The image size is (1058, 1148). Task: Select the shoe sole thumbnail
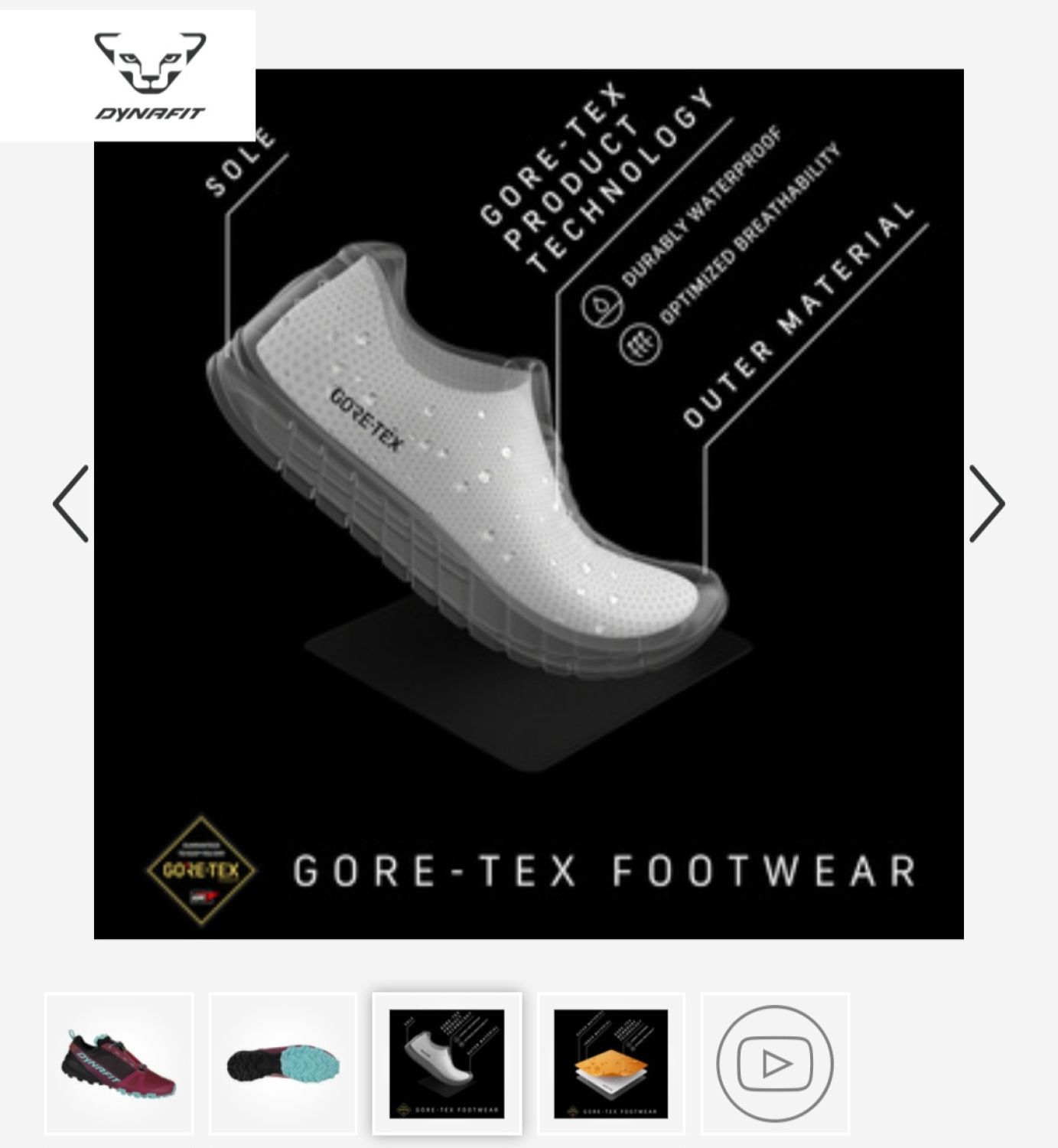(283, 1063)
